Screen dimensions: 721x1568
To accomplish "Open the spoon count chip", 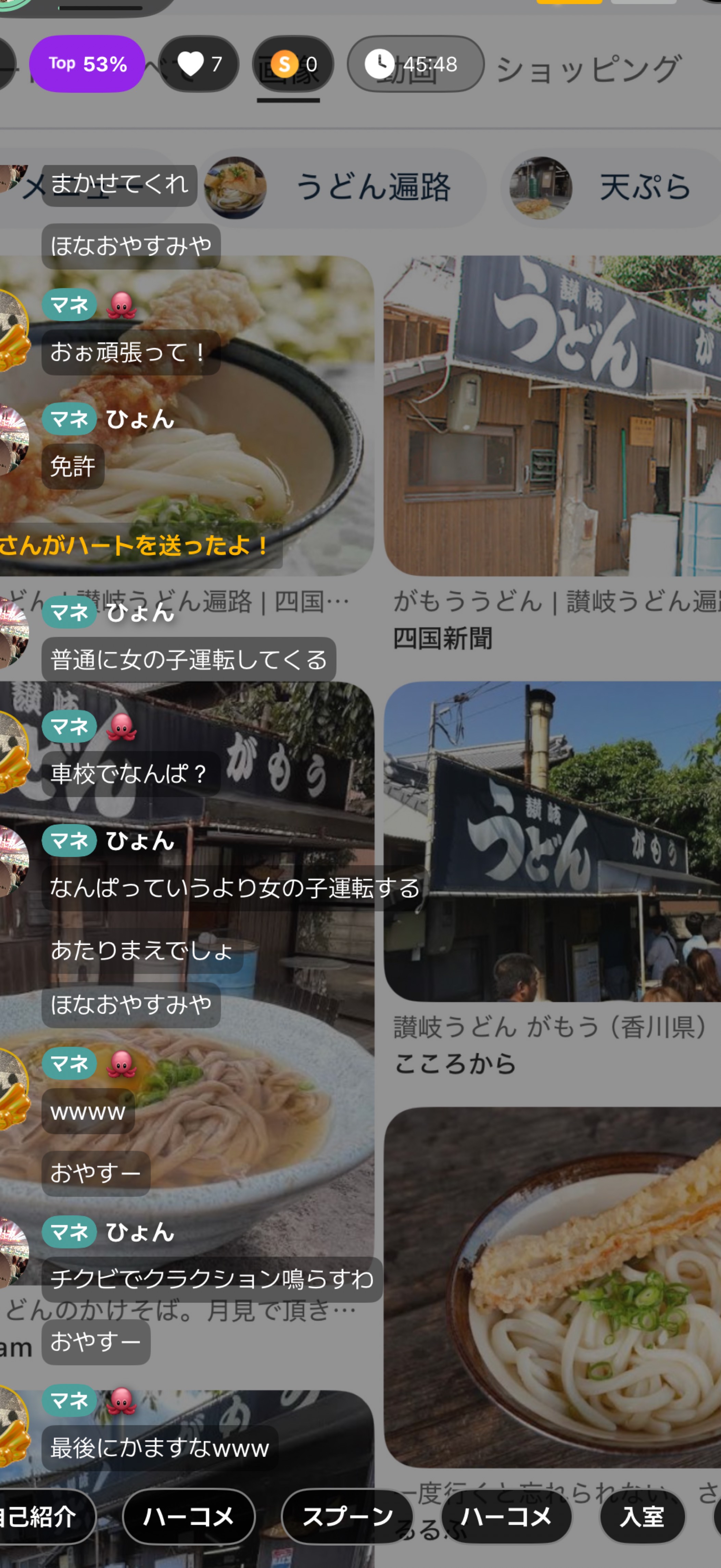I will pos(293,64).
